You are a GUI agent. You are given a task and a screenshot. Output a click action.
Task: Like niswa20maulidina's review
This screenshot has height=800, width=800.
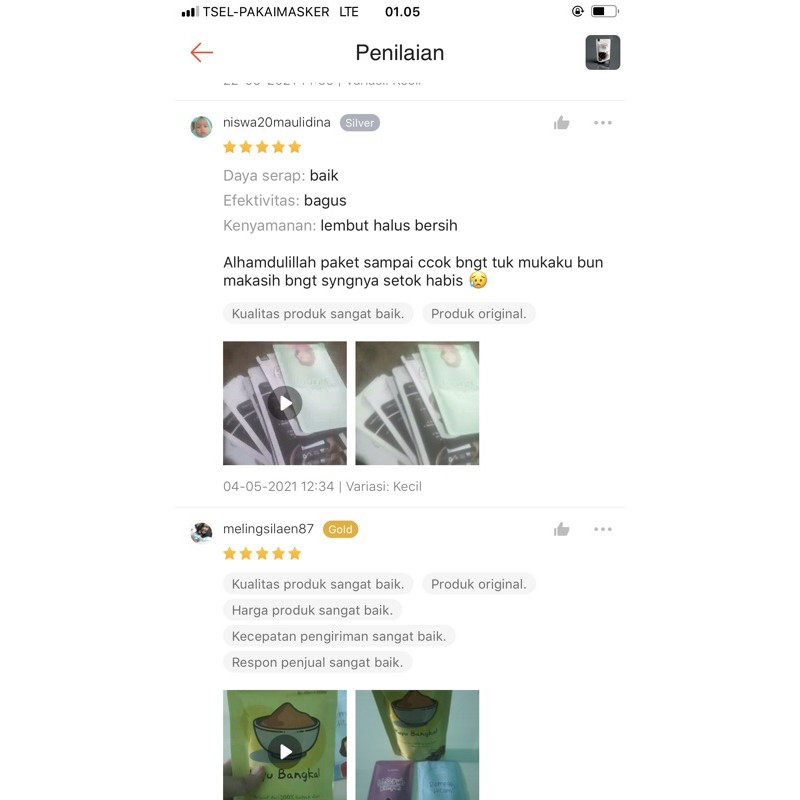click(x=562, y=123)
